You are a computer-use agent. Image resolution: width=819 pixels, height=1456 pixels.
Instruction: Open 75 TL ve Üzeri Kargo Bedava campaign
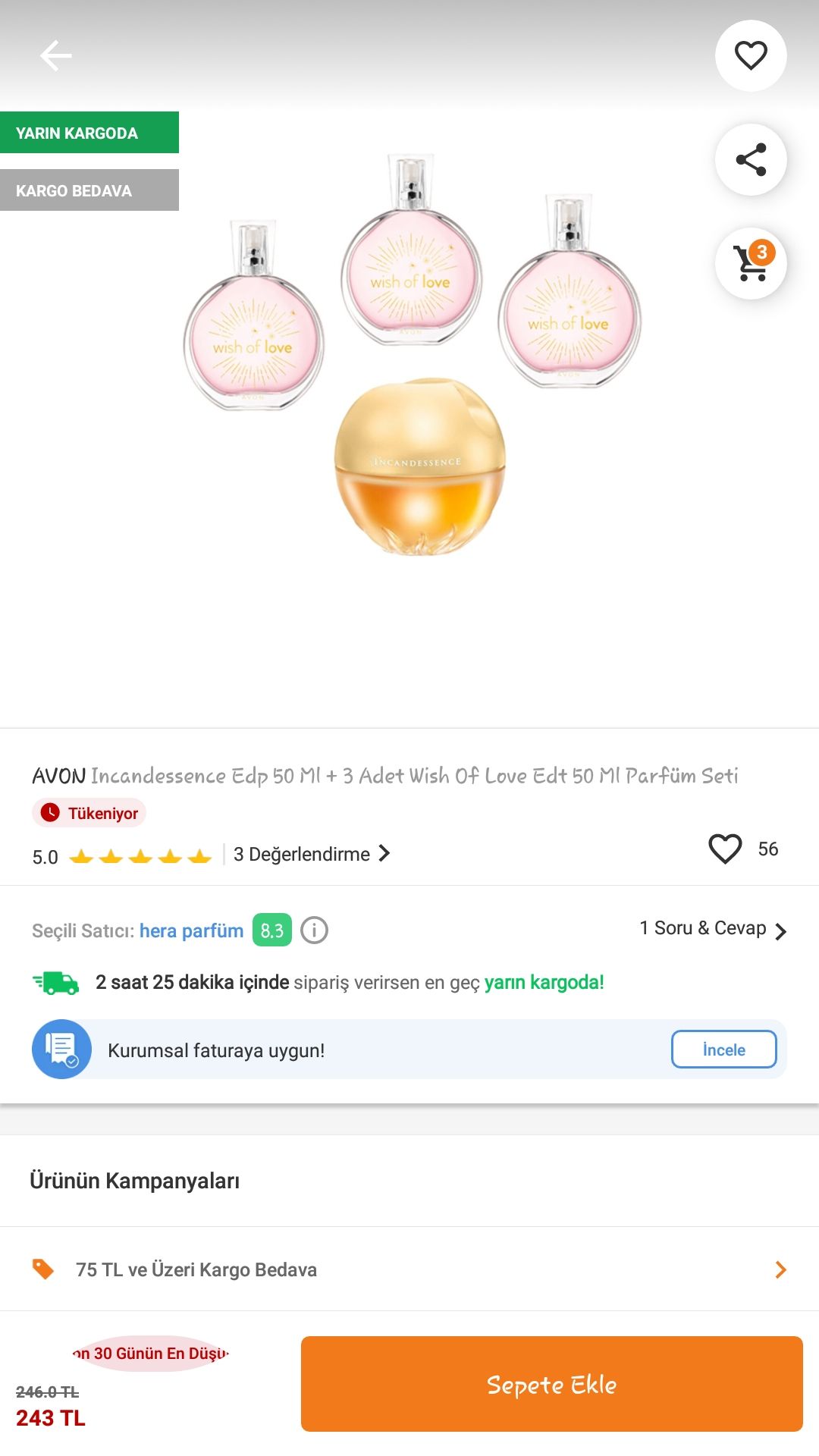(x=409, y=1269)
